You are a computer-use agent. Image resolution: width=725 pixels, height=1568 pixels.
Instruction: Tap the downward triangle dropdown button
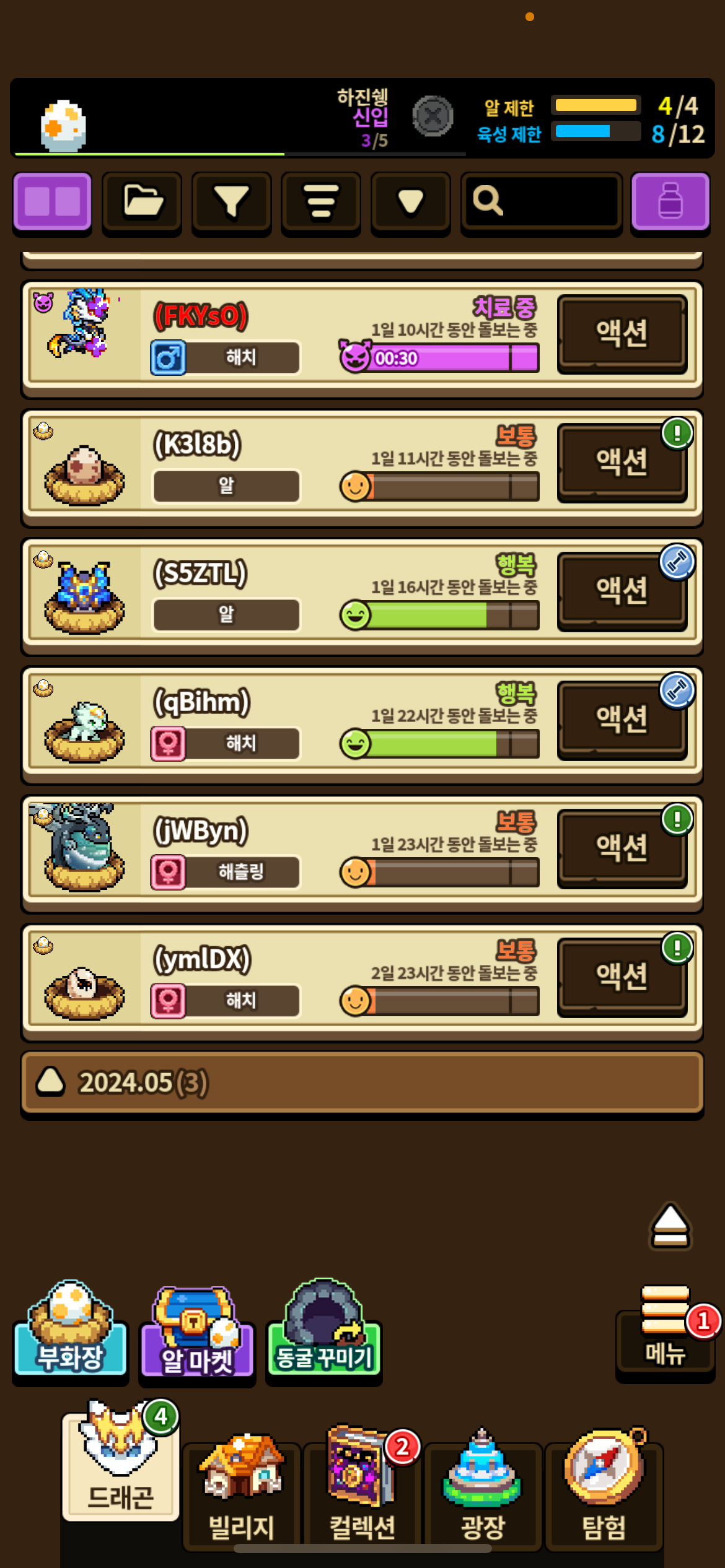410,202
